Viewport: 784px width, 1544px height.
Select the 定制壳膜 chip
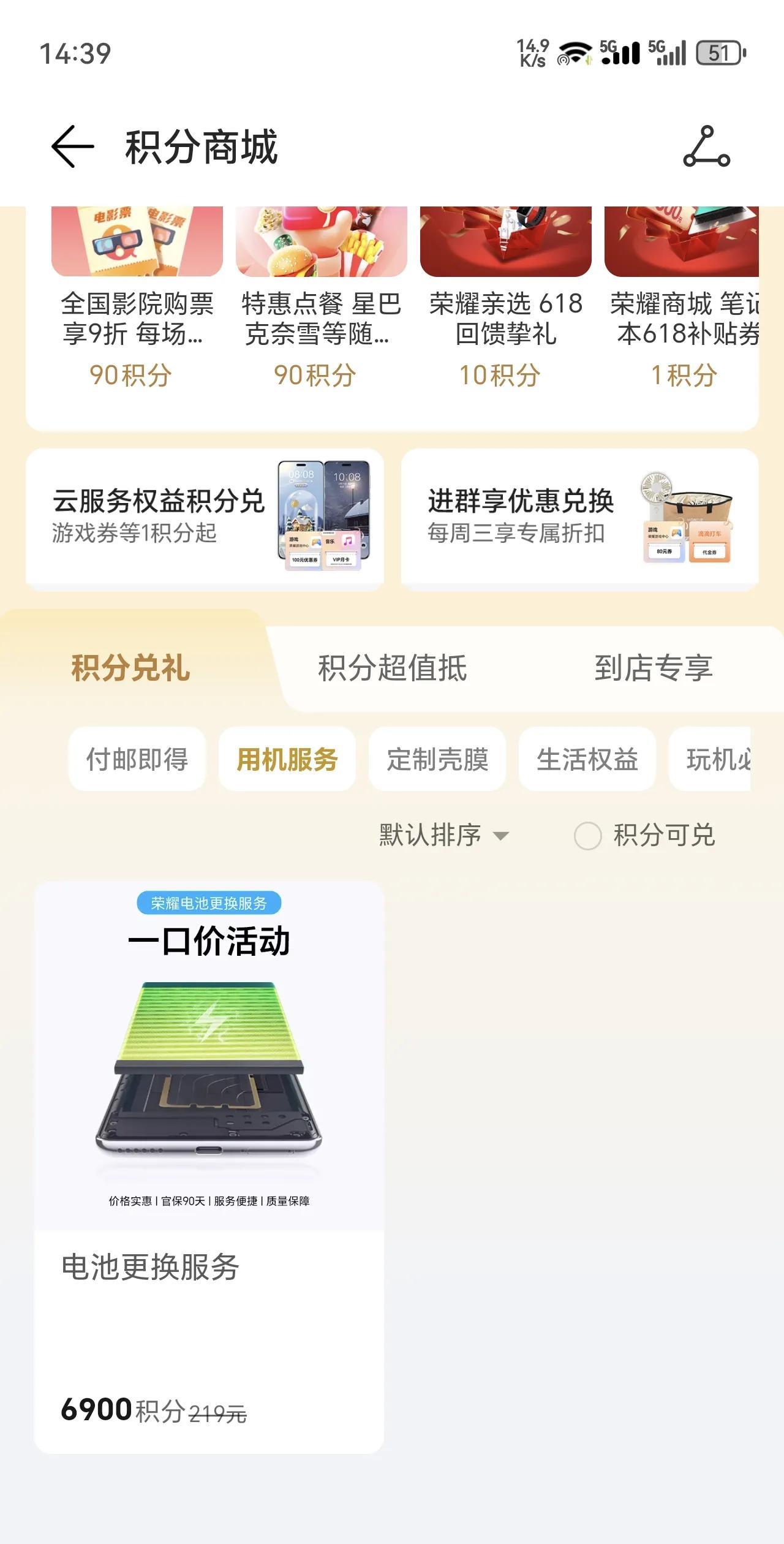click(x=437, y=759)
